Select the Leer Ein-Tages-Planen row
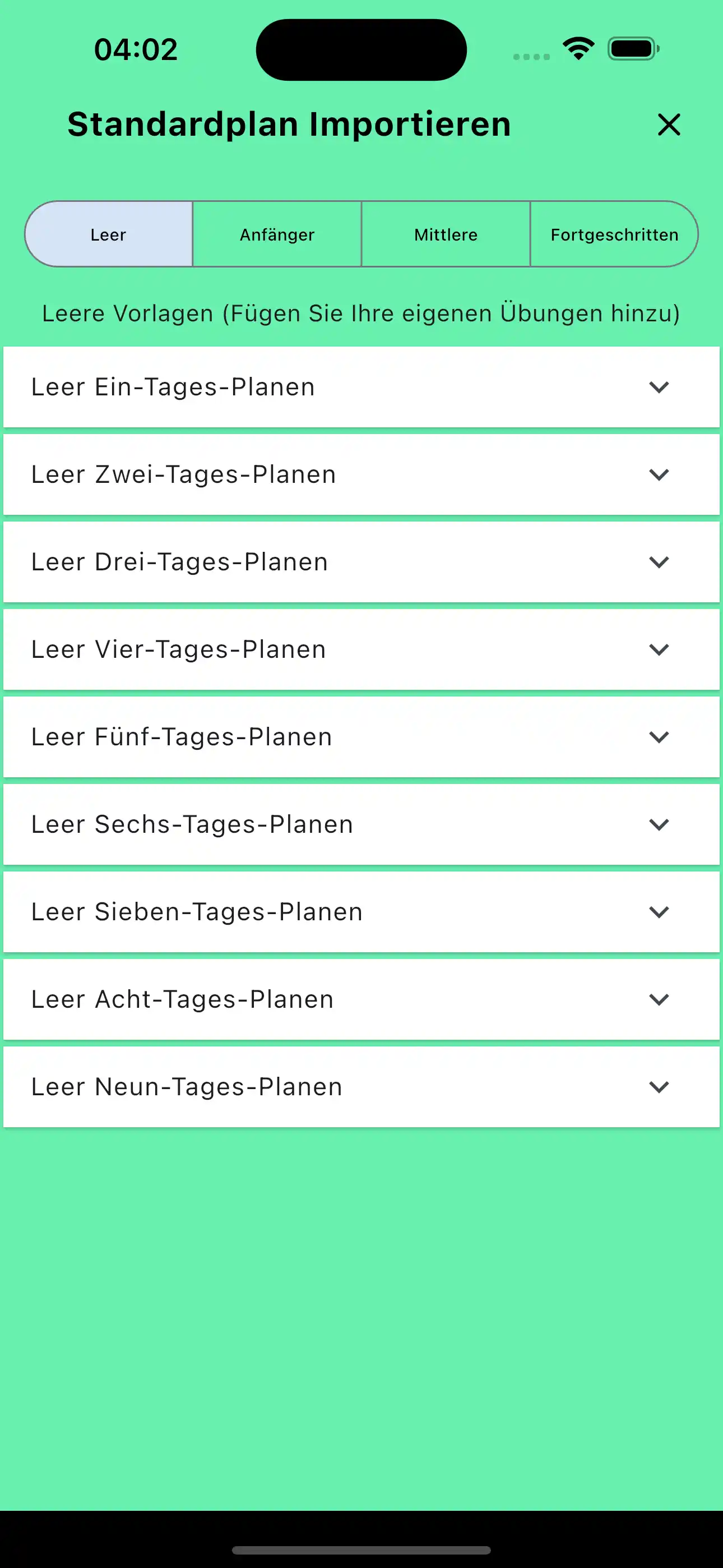Screen dimensions: 723x1568 [243, 387]
